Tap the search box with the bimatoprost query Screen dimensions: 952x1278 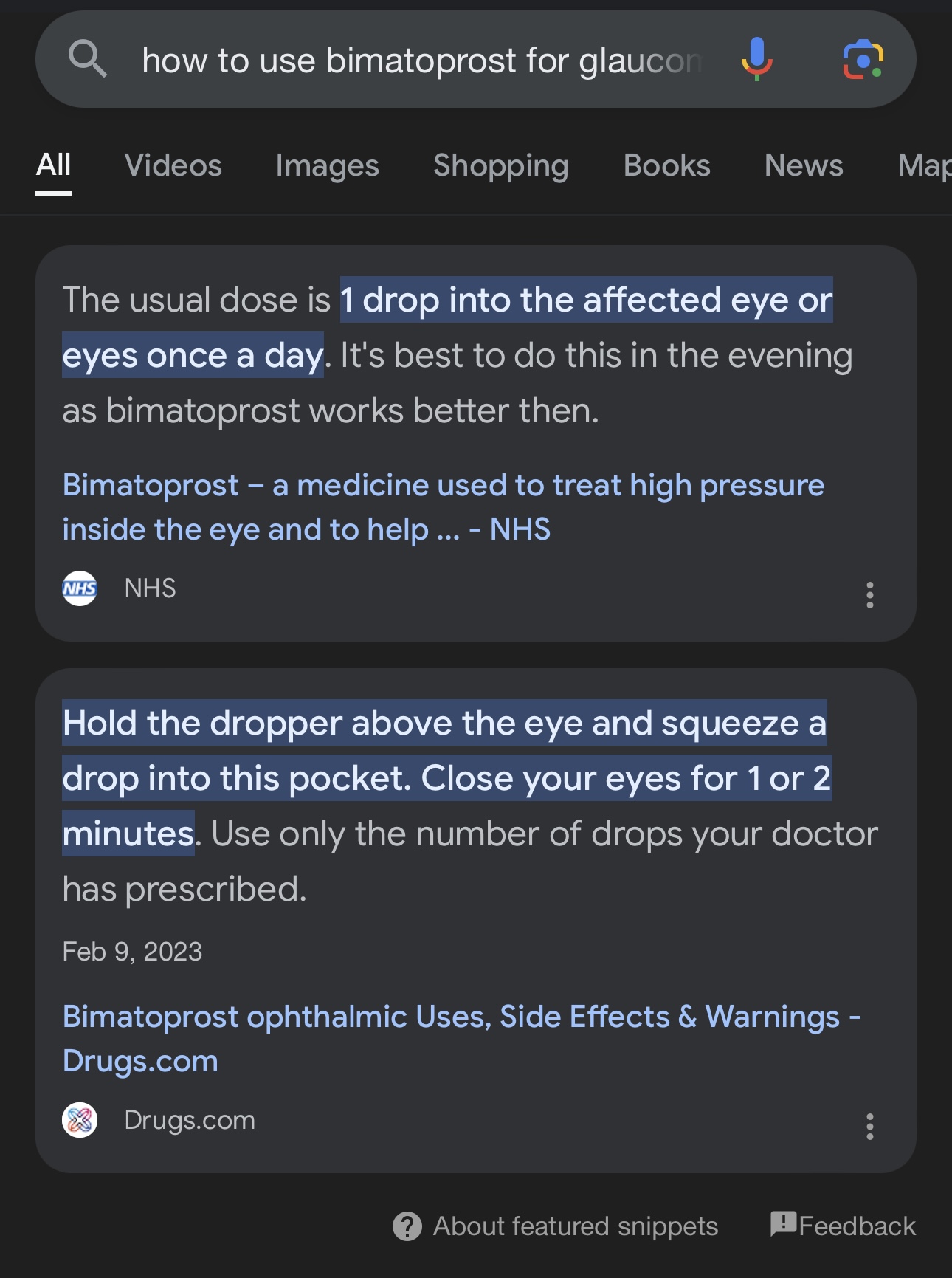coord(421,60)
